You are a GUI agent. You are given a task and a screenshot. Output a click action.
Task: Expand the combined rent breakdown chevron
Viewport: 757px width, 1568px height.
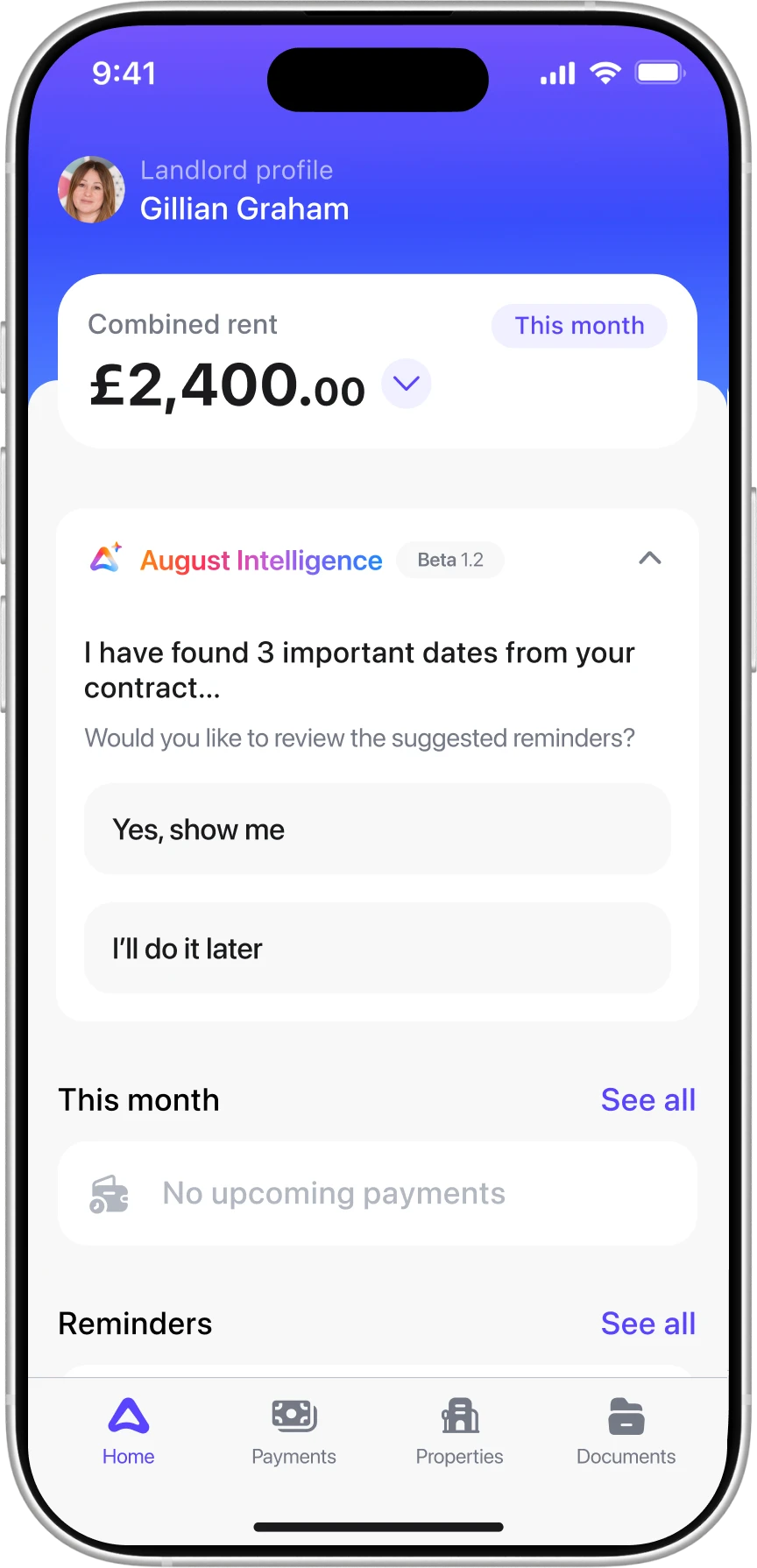[x=405, y=384]
